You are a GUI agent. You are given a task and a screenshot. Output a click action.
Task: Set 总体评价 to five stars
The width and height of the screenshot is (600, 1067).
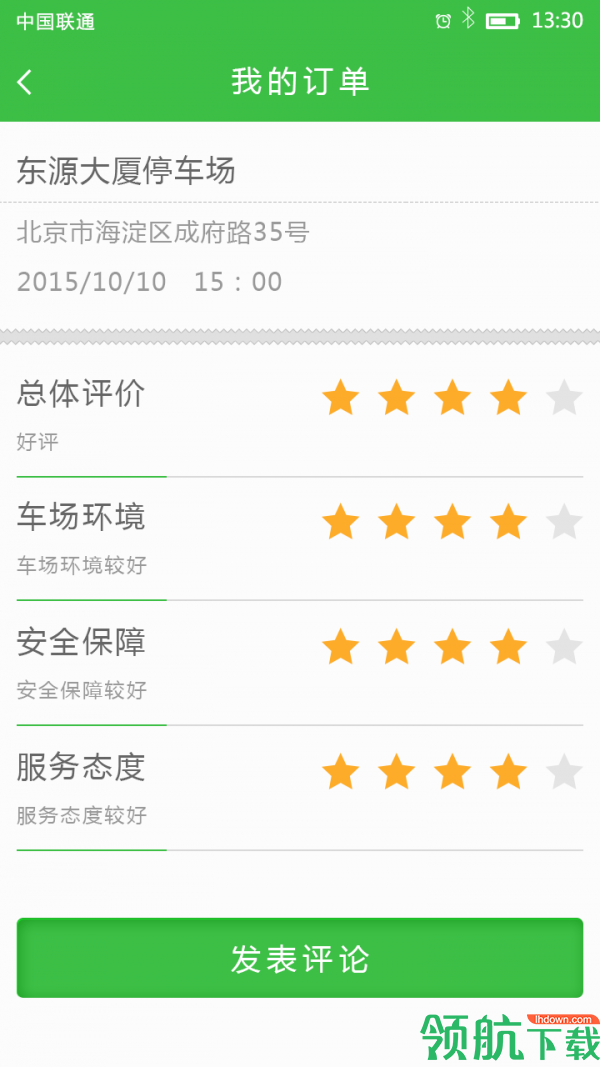pos(564,398)
